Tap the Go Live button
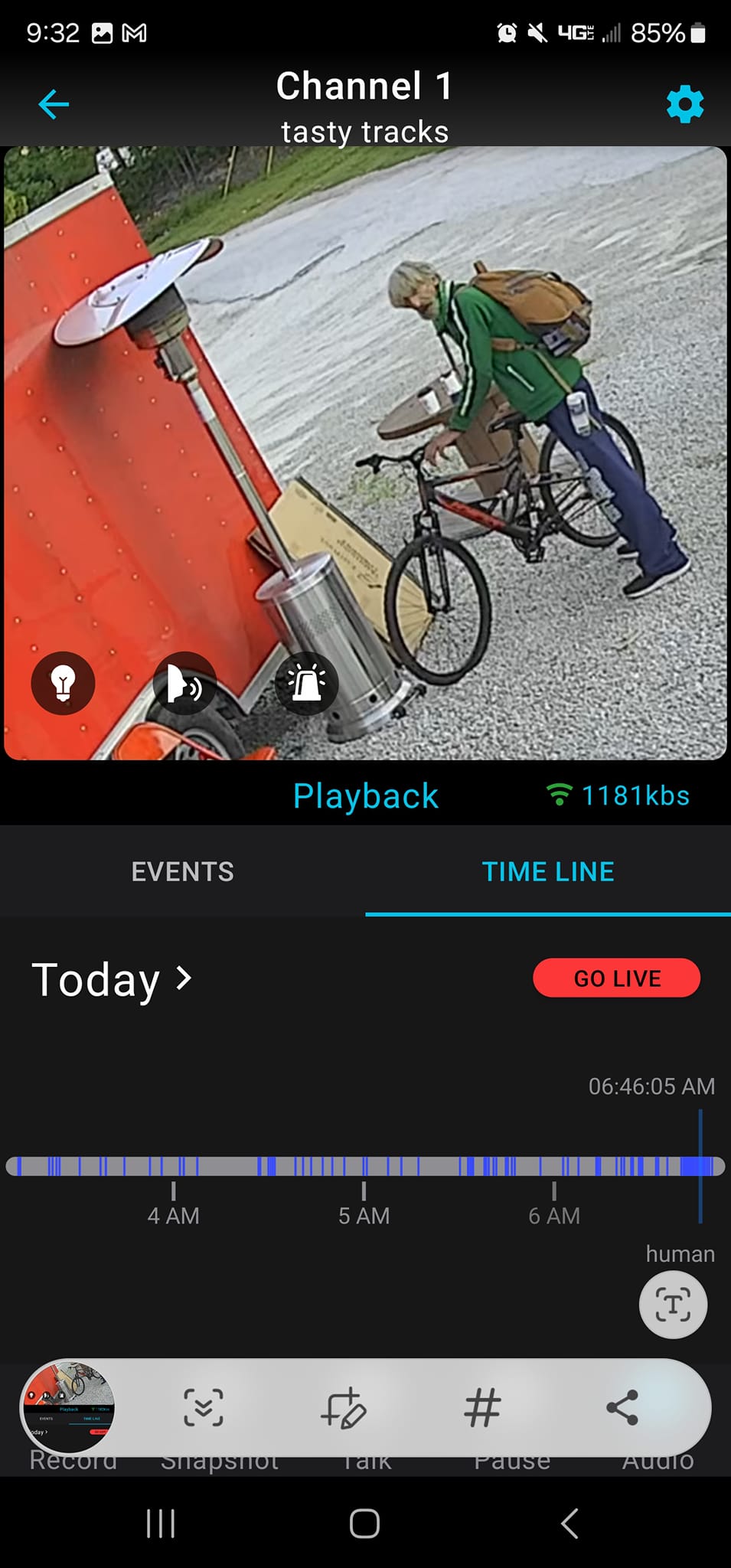 tap(616, 978)
